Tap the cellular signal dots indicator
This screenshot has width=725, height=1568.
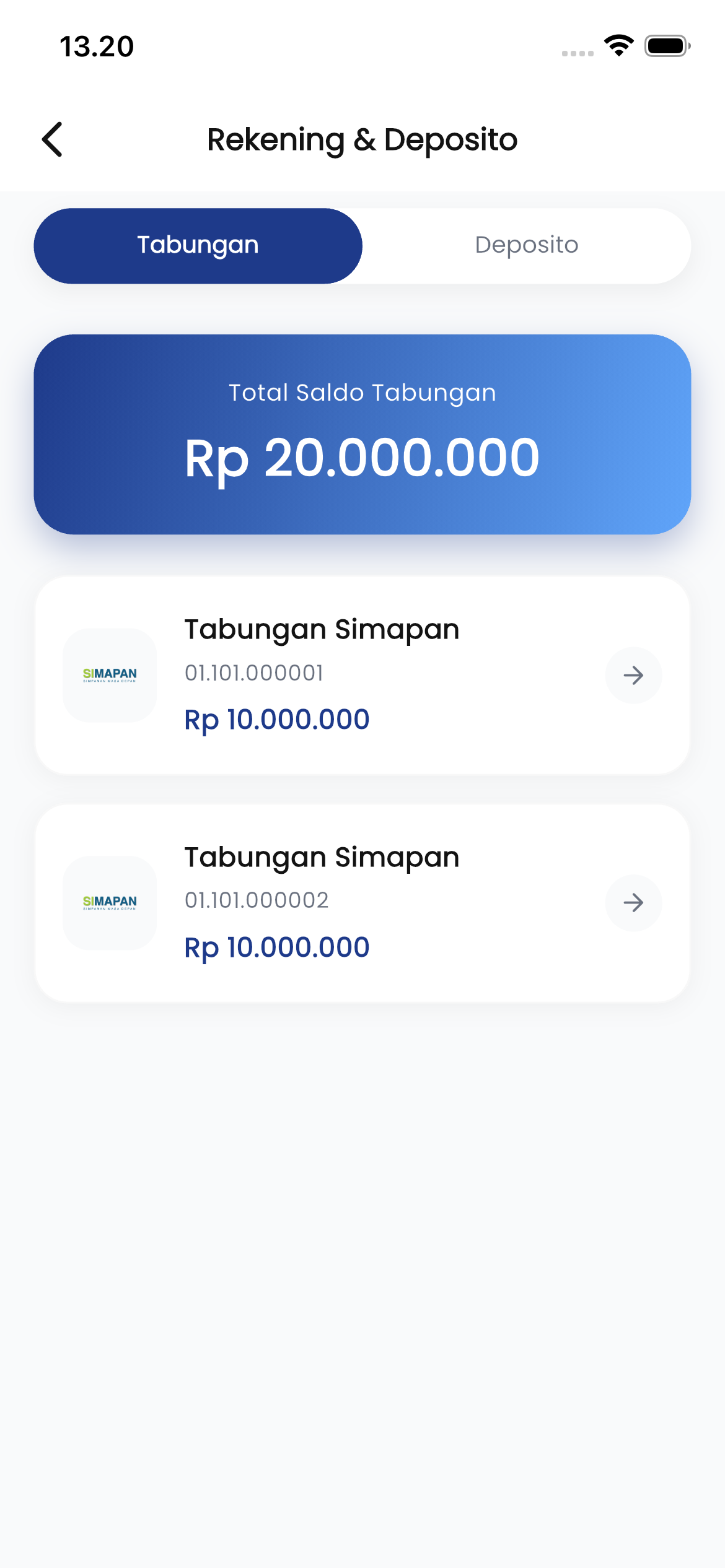pyautogui.click(x=576, y=54)
